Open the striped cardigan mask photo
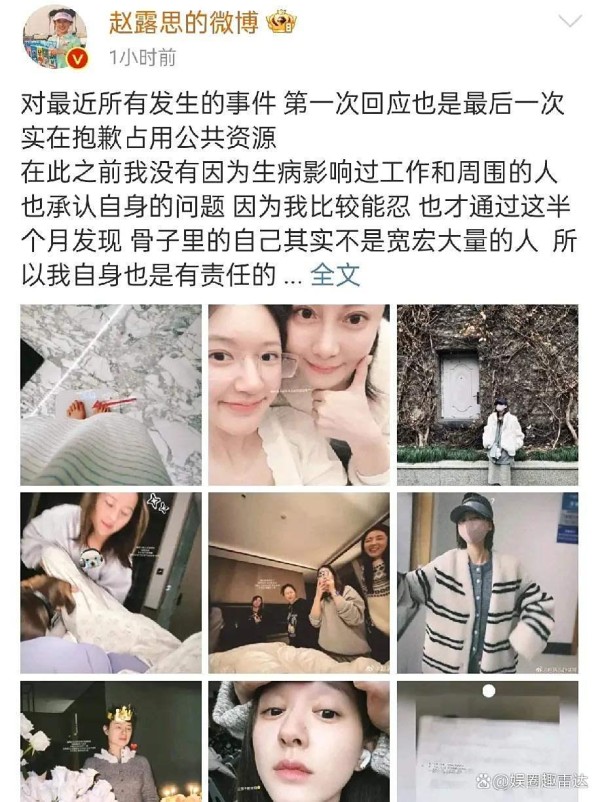 [487, 583]
